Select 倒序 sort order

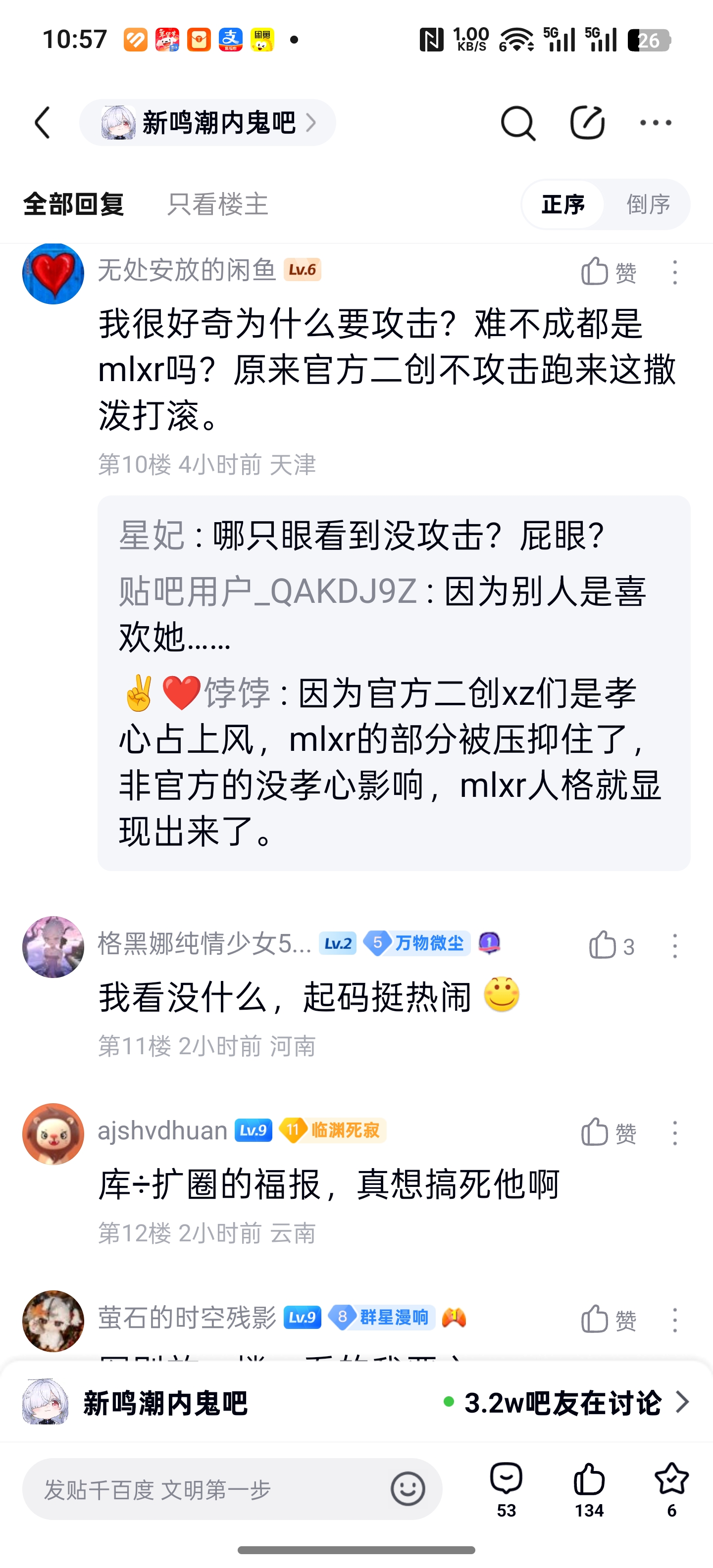tap(648, 204)
